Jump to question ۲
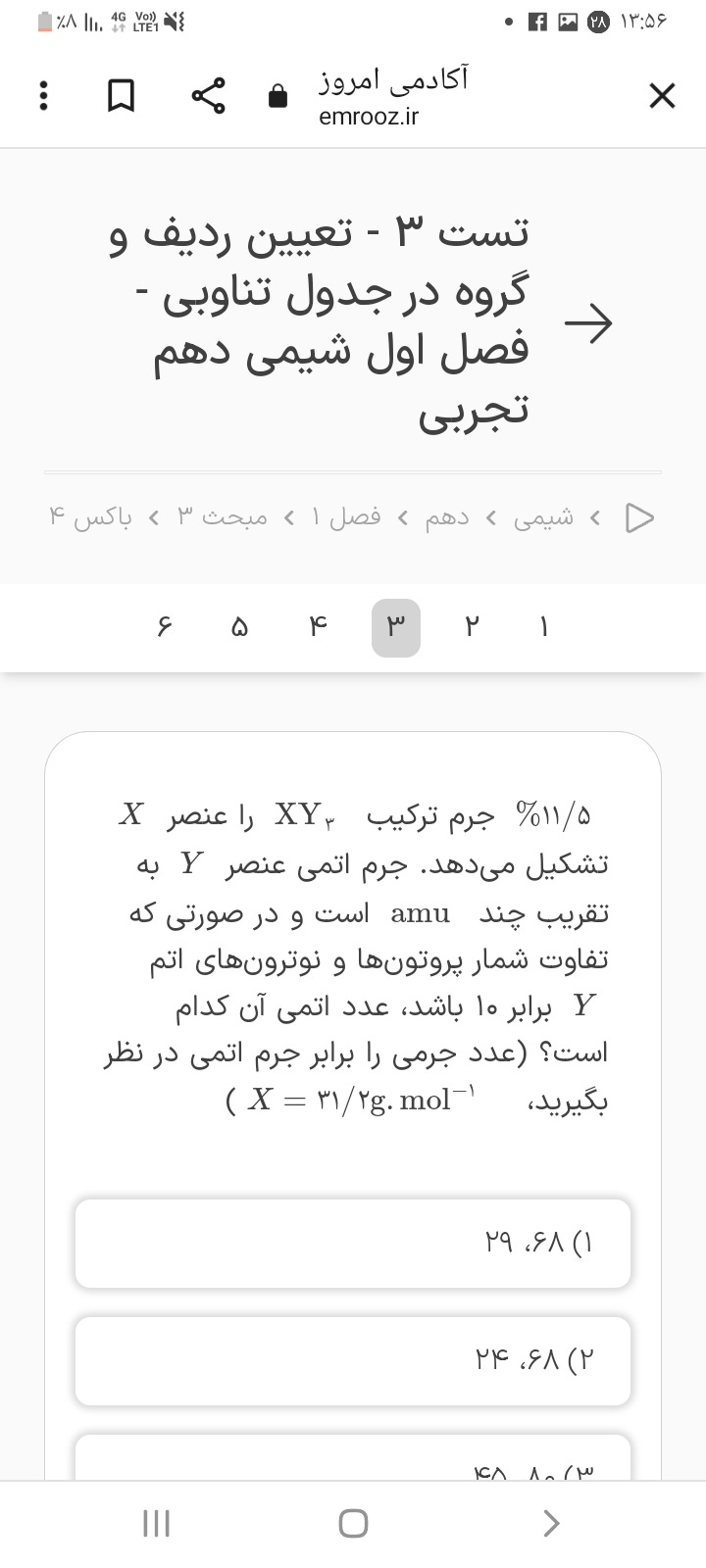Screen dimensions: 706x1568 471,627
